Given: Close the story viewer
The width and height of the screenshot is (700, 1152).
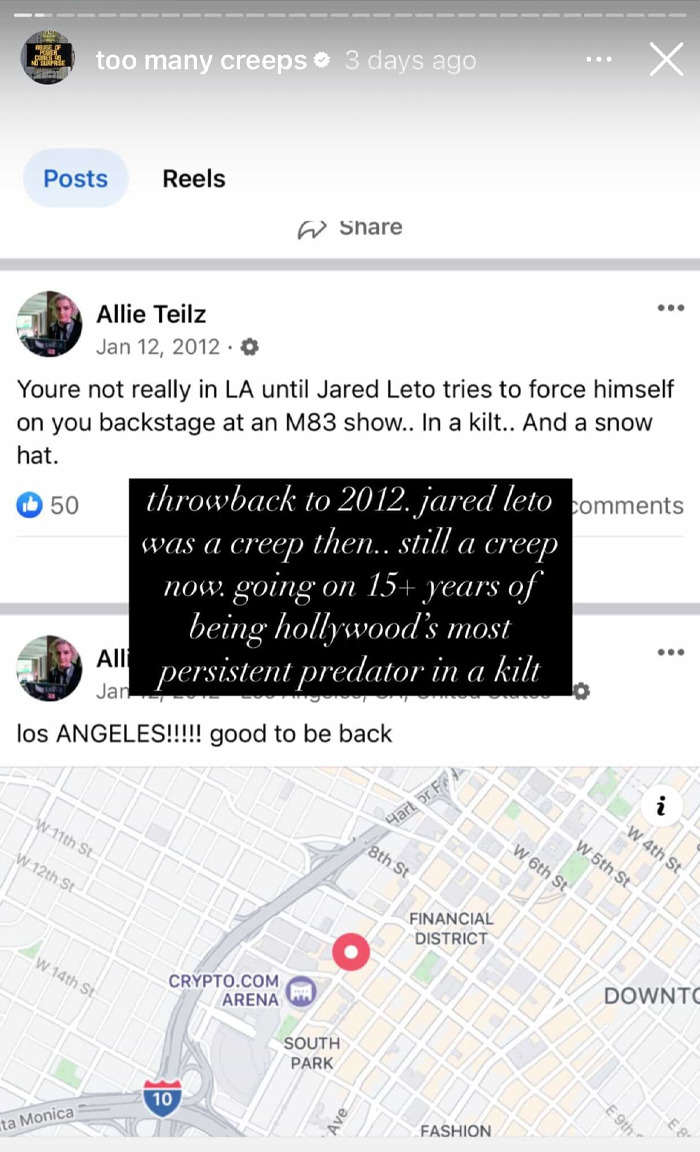Looking at the screenshot, I should 666,60.
